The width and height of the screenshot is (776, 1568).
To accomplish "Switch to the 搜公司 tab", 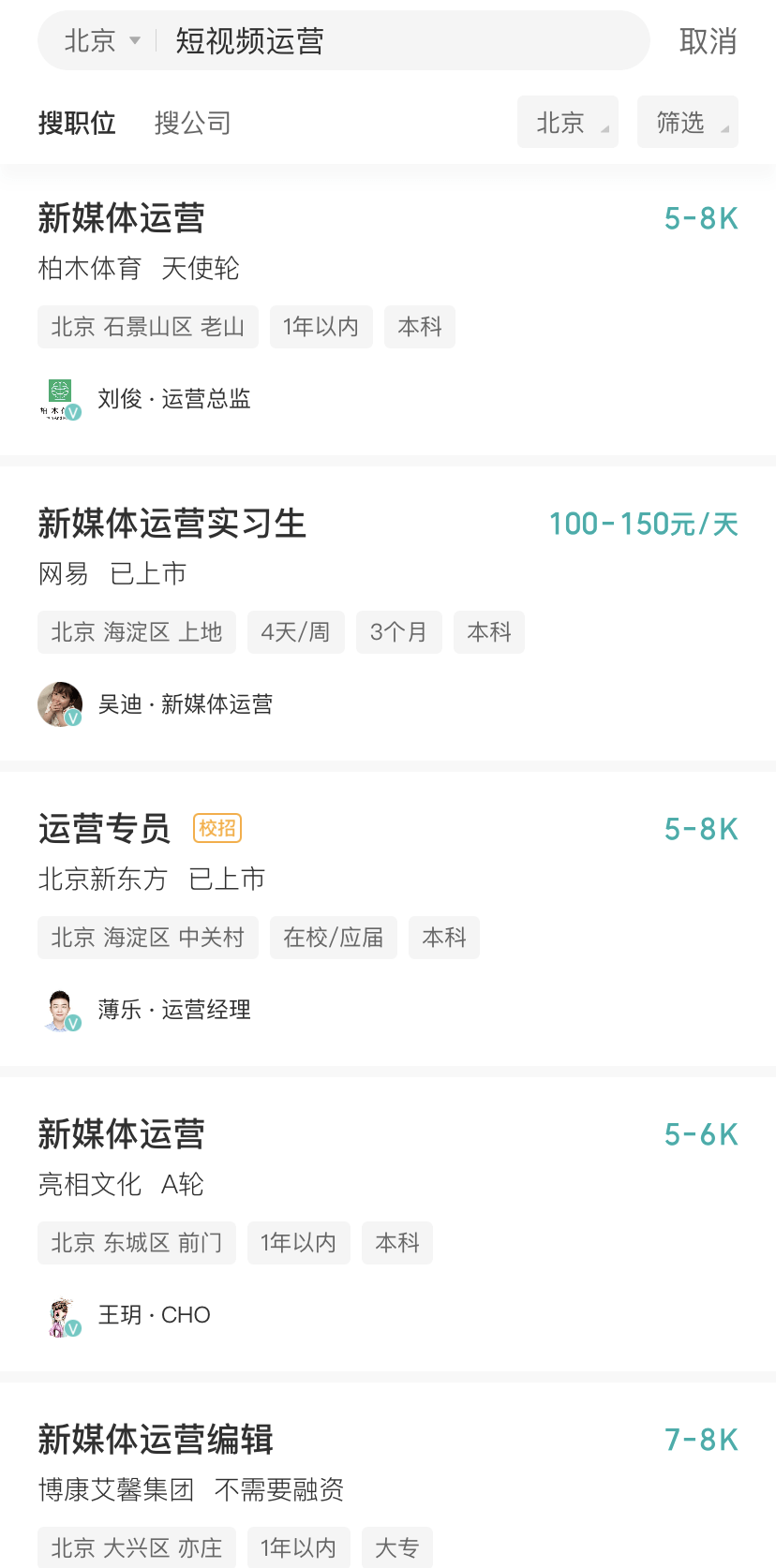I will [x=192, y=123].
